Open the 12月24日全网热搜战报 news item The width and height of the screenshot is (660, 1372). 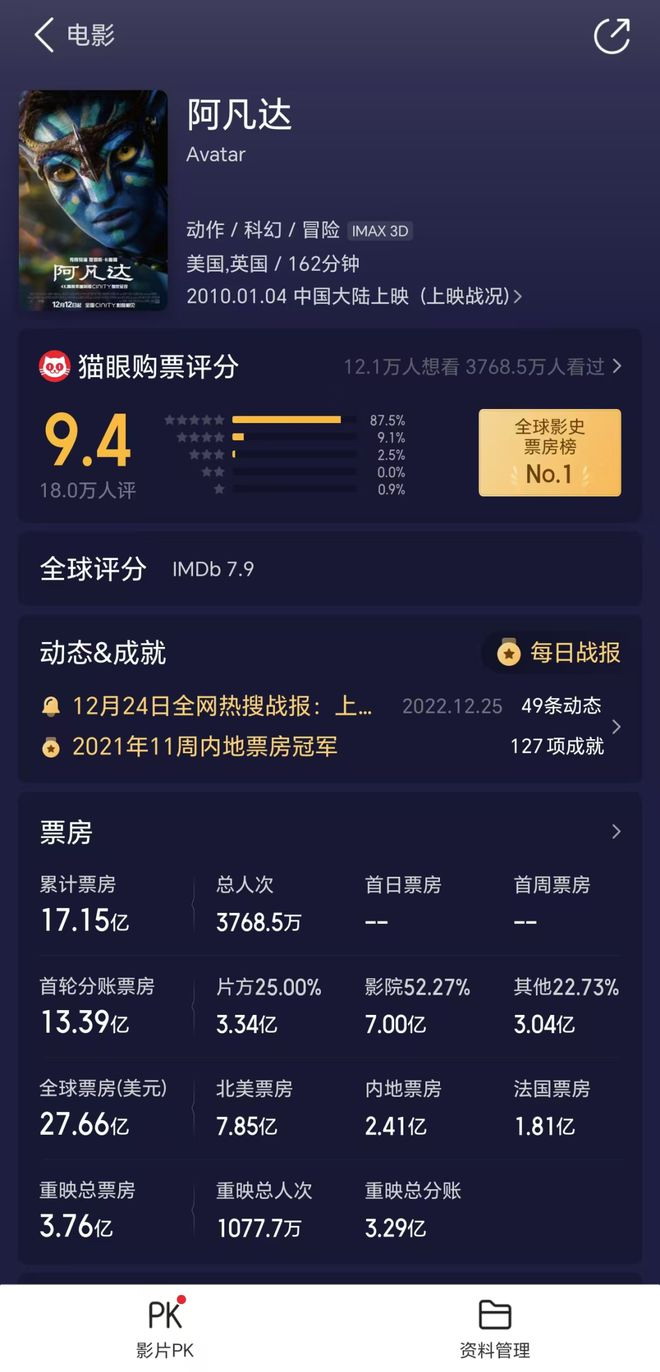point(222,706)
